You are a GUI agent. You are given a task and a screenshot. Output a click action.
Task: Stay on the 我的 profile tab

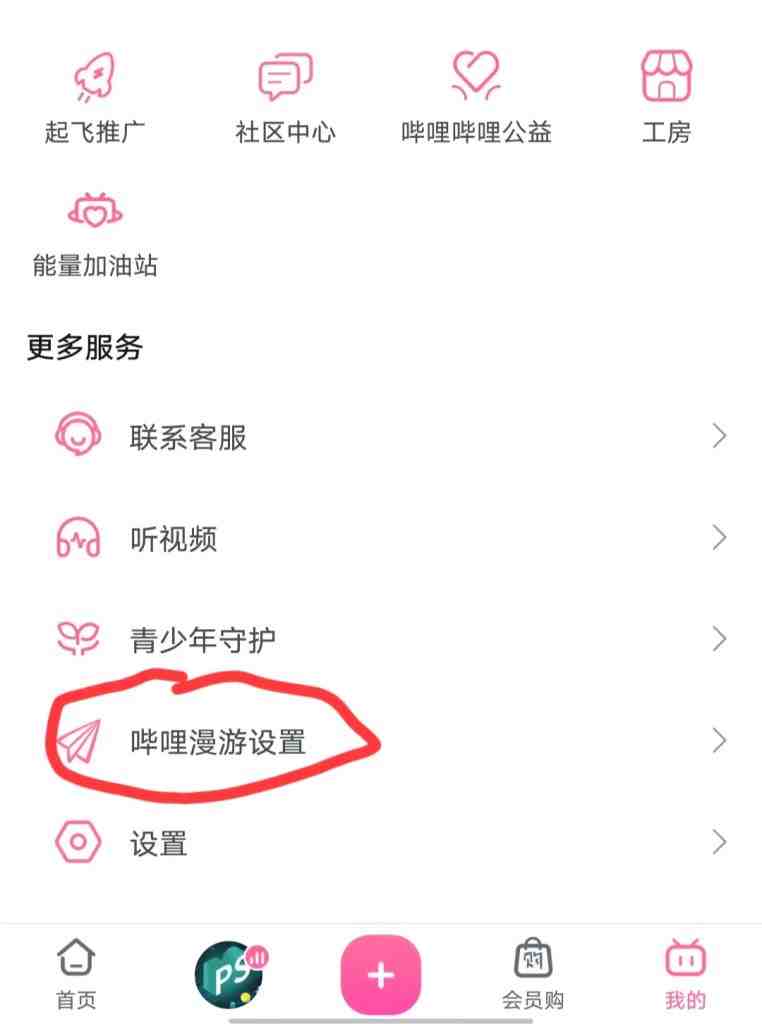686,970
